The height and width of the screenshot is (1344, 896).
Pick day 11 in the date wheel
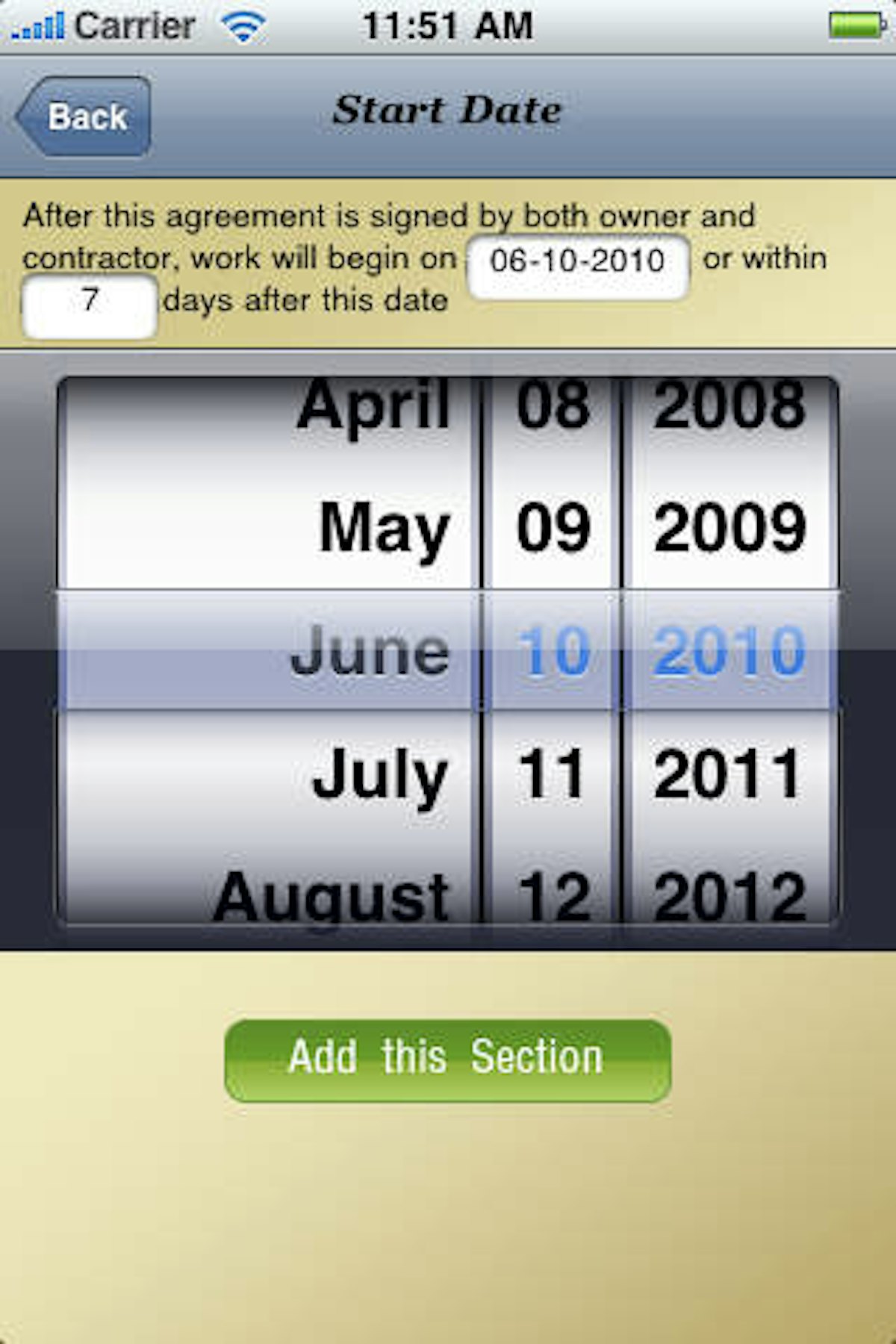[x=551, y=775]
